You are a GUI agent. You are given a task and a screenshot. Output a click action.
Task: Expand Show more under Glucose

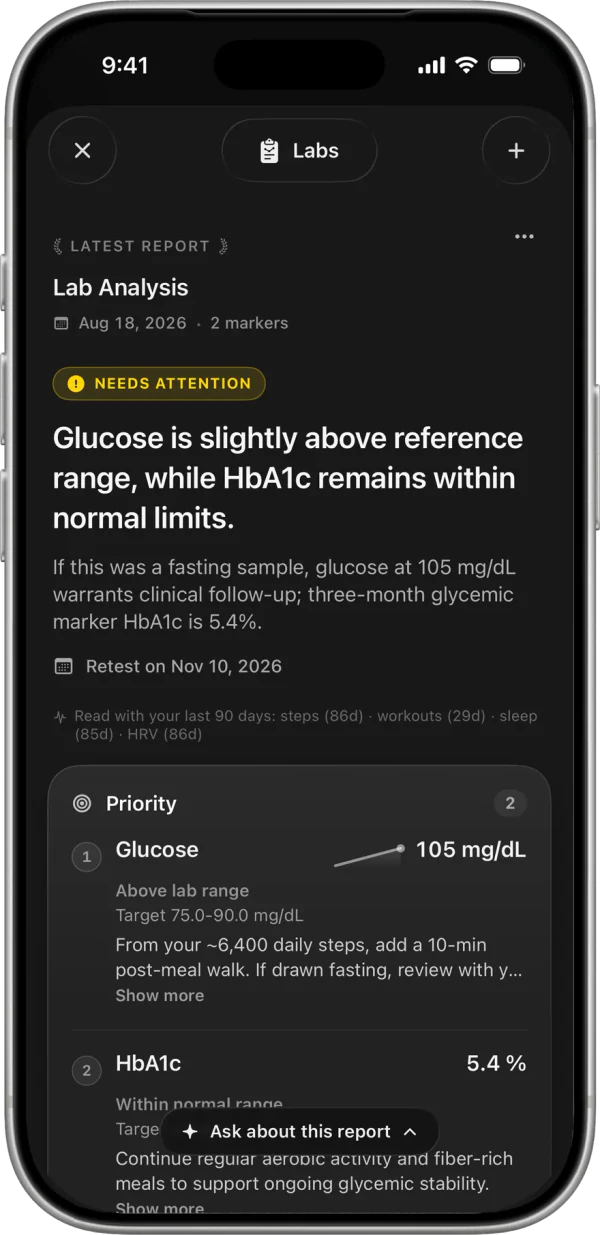tap(160, 995)
